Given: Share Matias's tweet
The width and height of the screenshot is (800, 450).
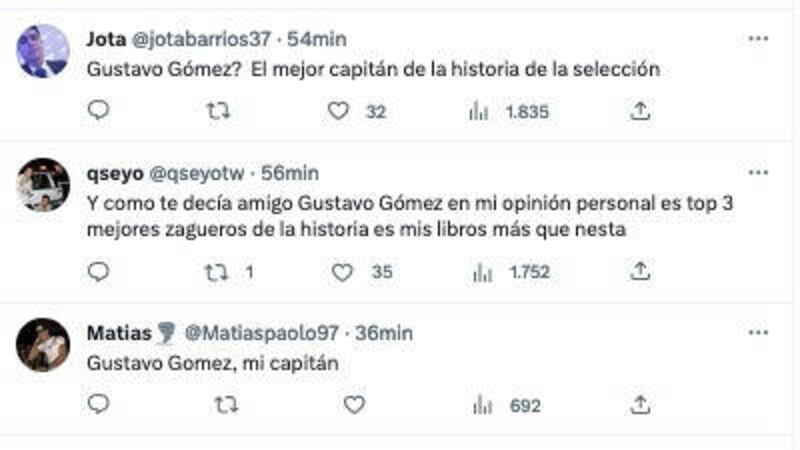Looking at the screenshot, I should click(x=641, y=404).
